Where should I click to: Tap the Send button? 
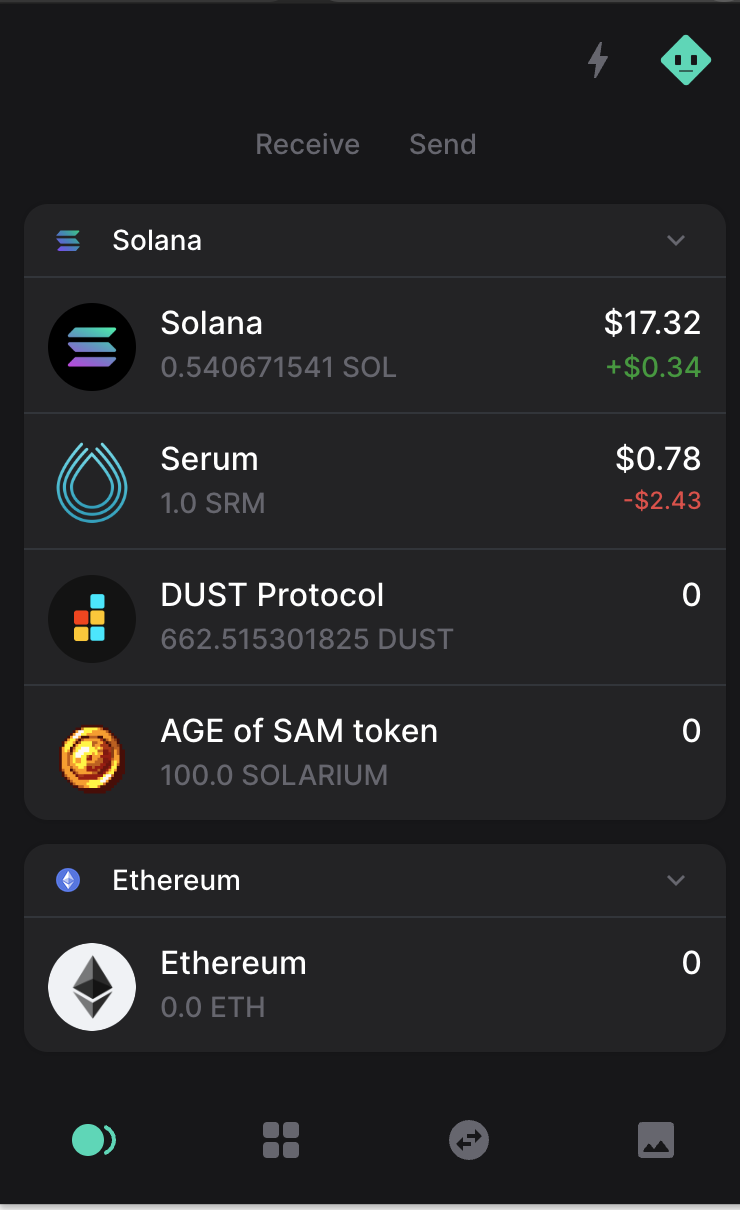(442, 144)
